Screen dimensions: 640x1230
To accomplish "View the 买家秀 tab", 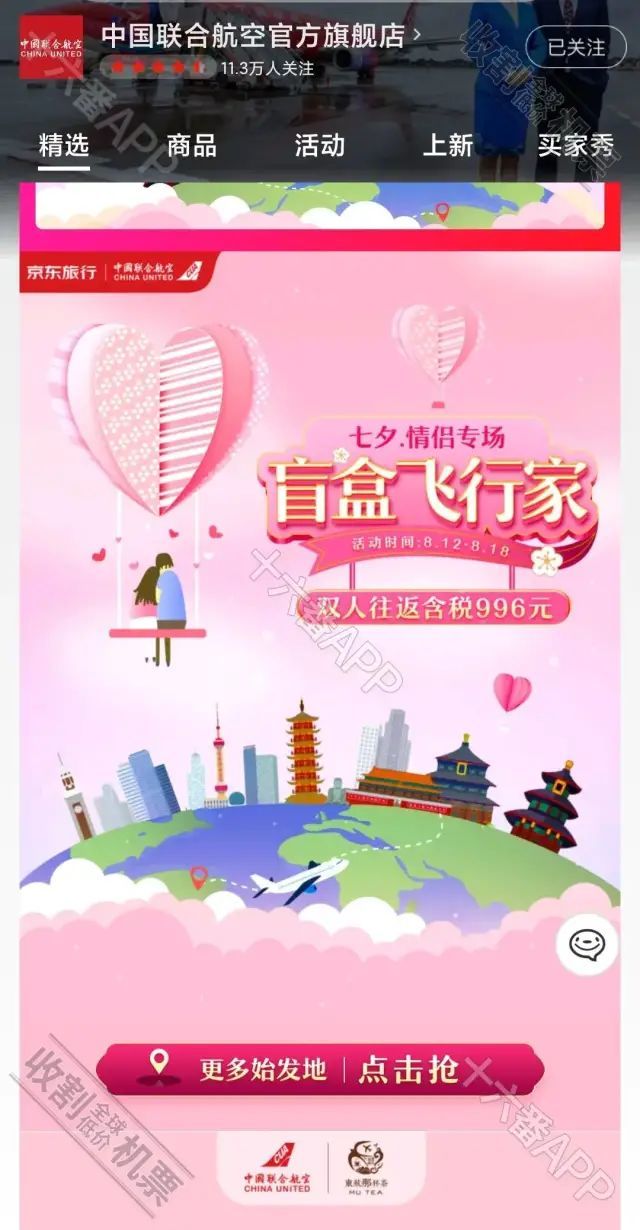I will [x=575, y=146].
